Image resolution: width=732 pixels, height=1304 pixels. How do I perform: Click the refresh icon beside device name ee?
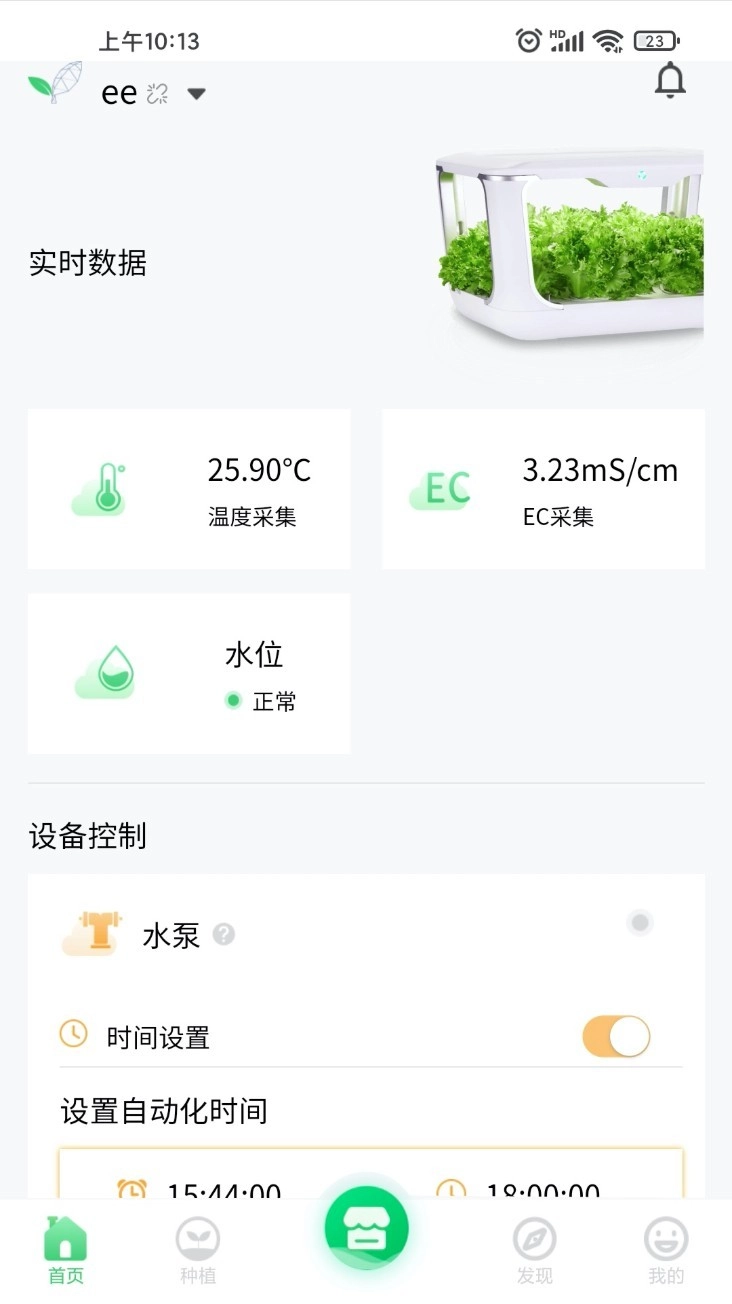tap(155, 92)
